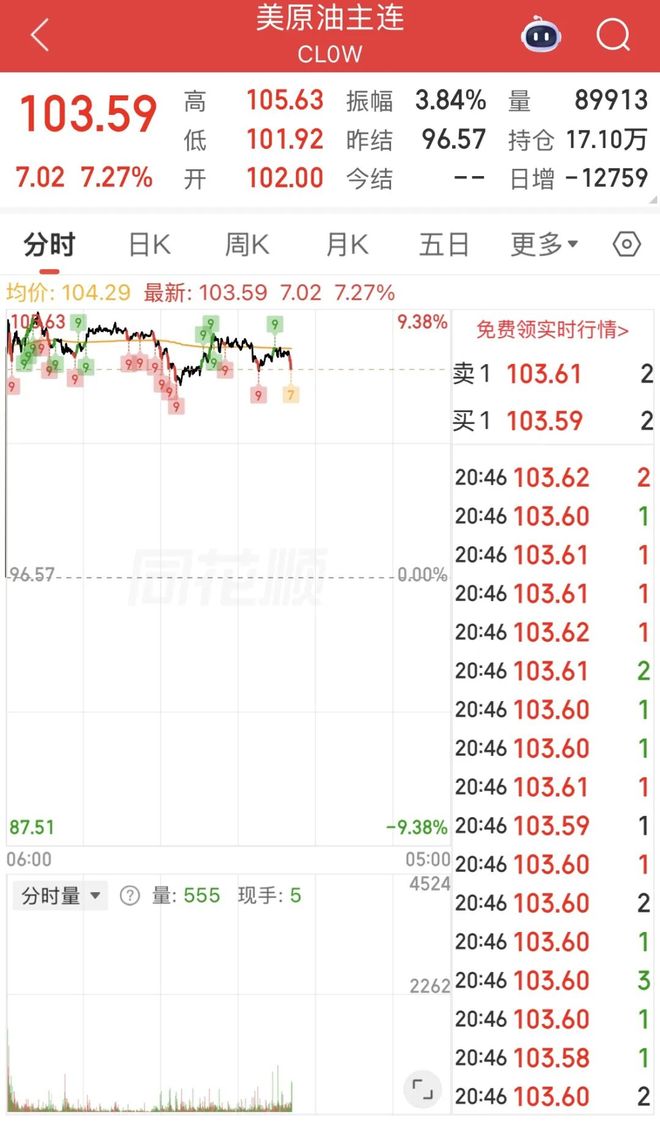The image size is (660, 1121).
Task: Expand the chart to fullscreen
Action: click(x=422, y=1088)
